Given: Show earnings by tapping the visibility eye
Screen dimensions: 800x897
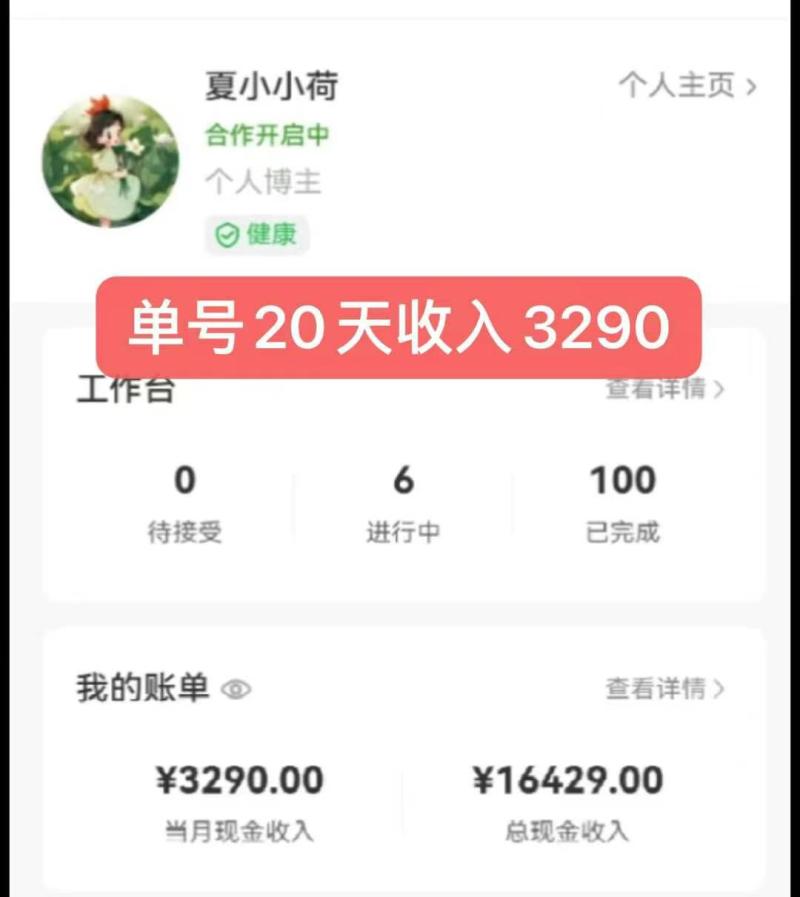Looking at the screenshot, I should tap(237, 690).
